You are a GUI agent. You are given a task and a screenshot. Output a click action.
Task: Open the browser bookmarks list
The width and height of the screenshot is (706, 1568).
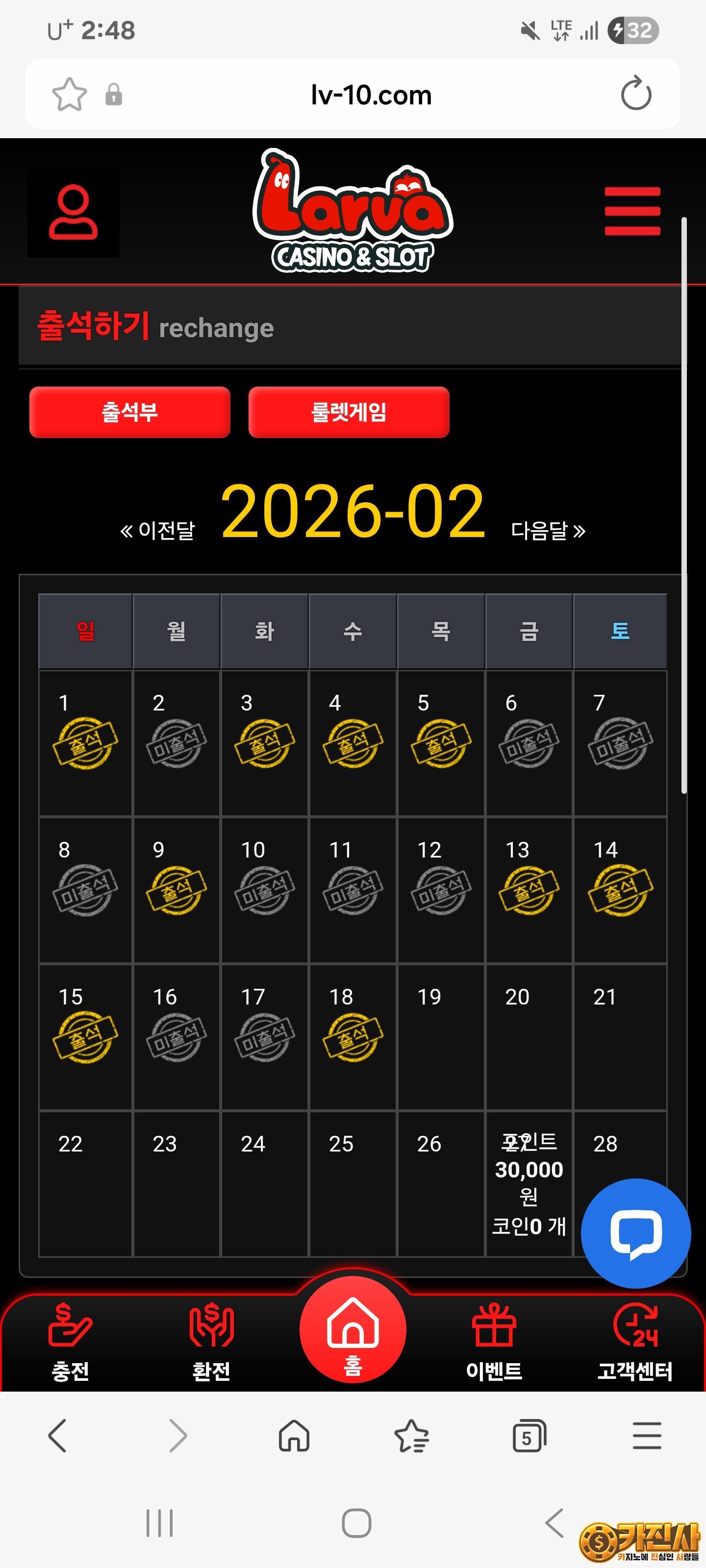click(x=412, y=1436)
